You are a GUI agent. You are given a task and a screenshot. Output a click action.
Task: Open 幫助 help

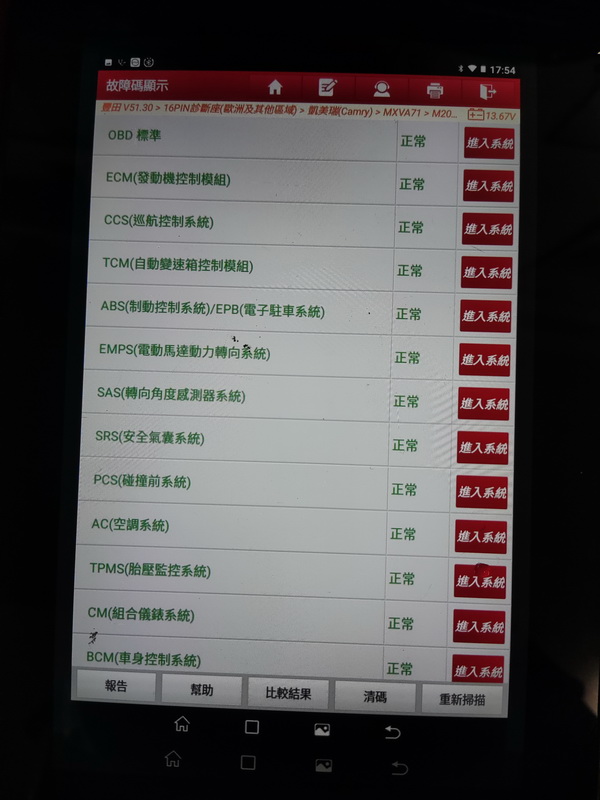[x=202, y=690]
